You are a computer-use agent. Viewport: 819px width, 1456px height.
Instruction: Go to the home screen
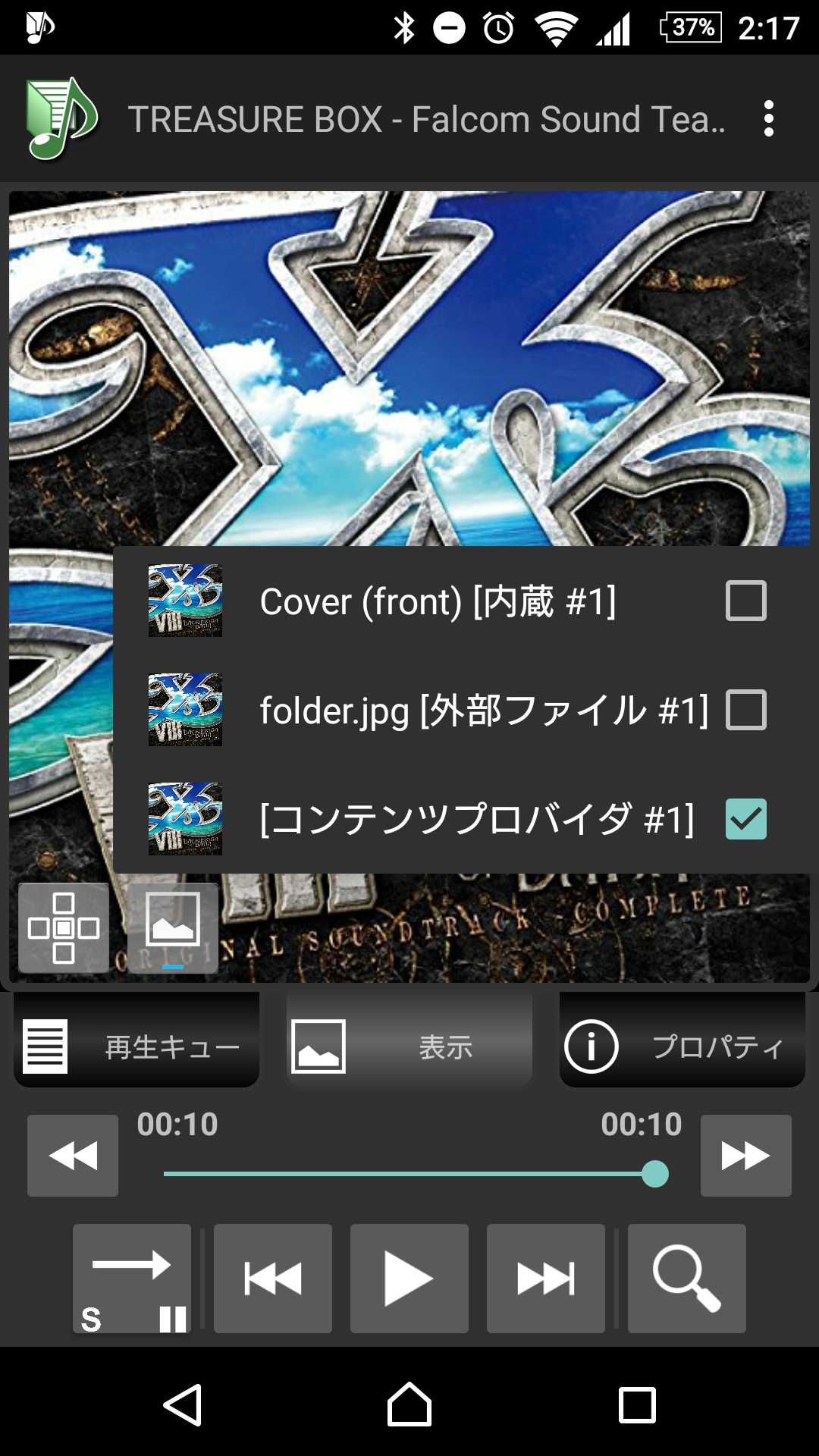[x=409, y=1405]
